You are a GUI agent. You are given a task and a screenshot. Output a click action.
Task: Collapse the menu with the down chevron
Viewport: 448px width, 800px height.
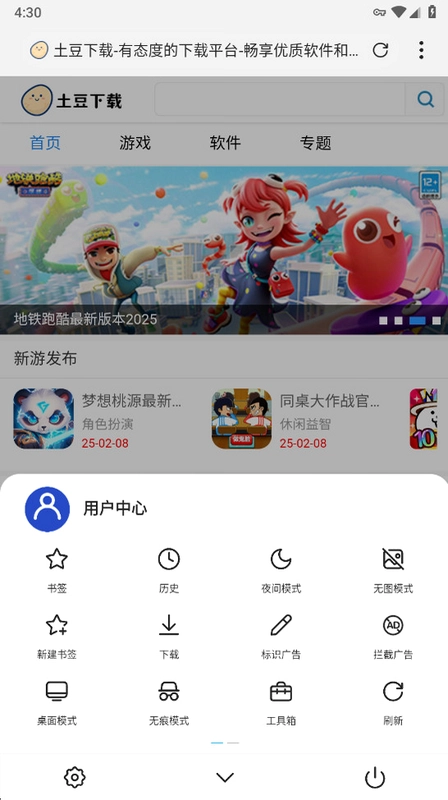click(x=225, y=777)
